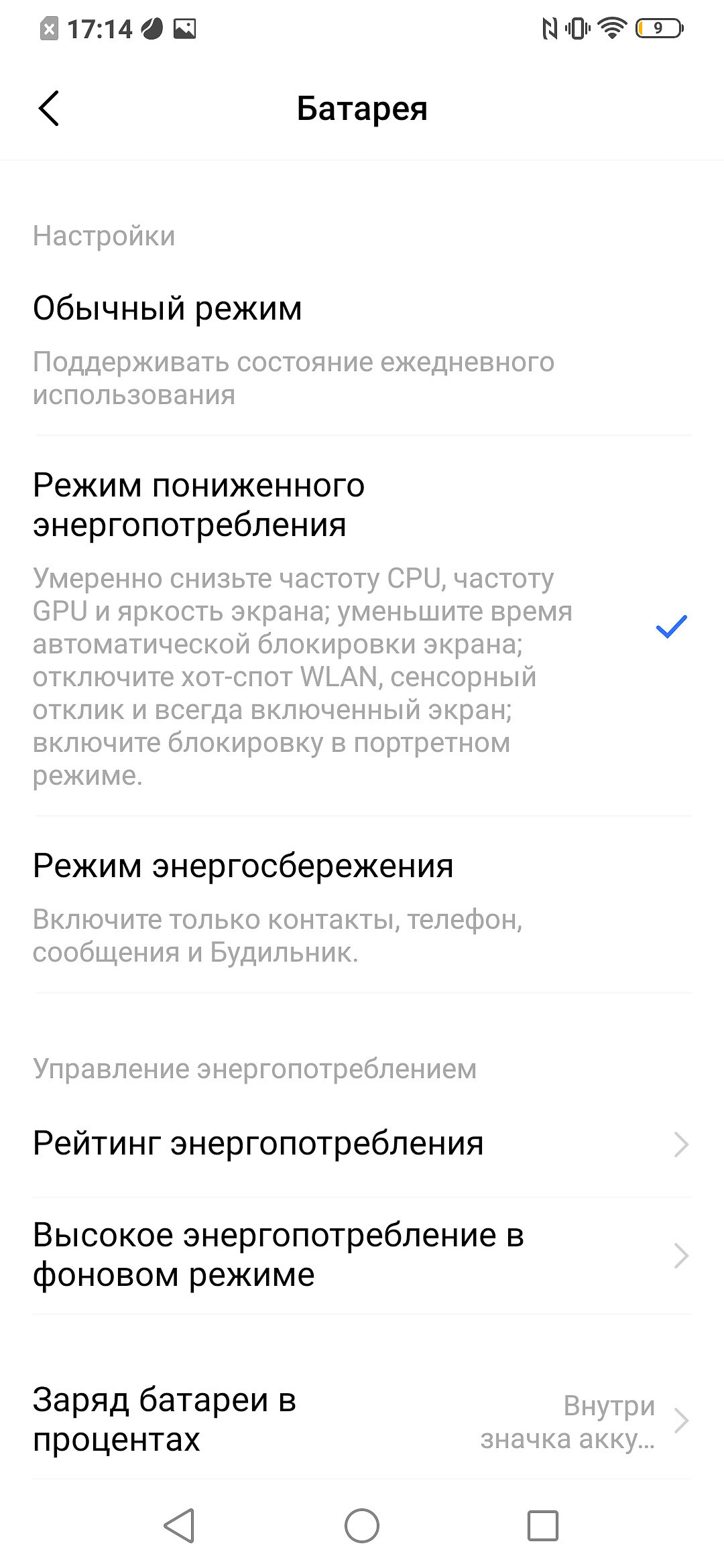Viewport: 724px width, 1568px height.
Task: Open Рейтинг энергопотребления
Action: tap(362, 1143)
